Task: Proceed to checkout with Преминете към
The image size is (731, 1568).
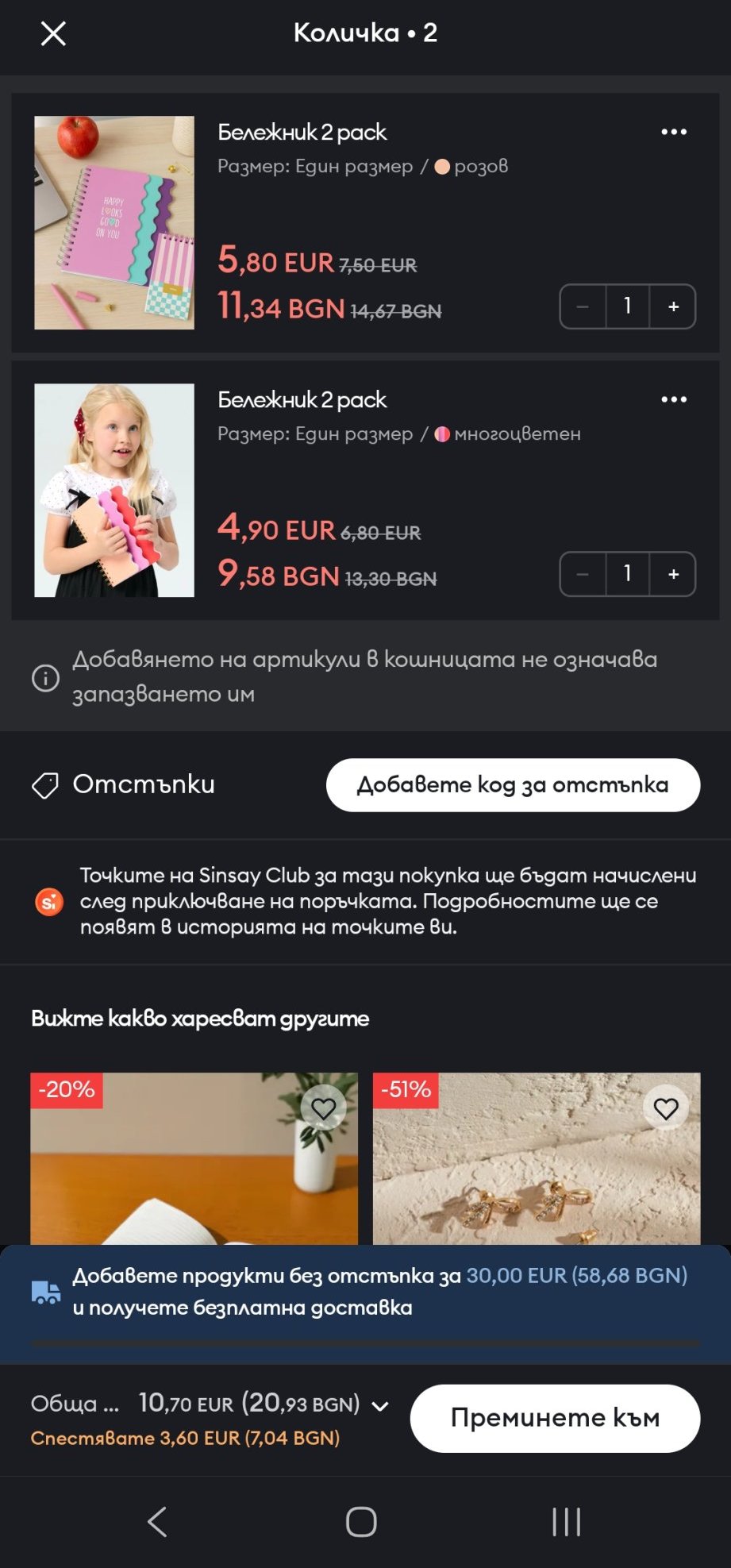Action: coord(555,1418)
